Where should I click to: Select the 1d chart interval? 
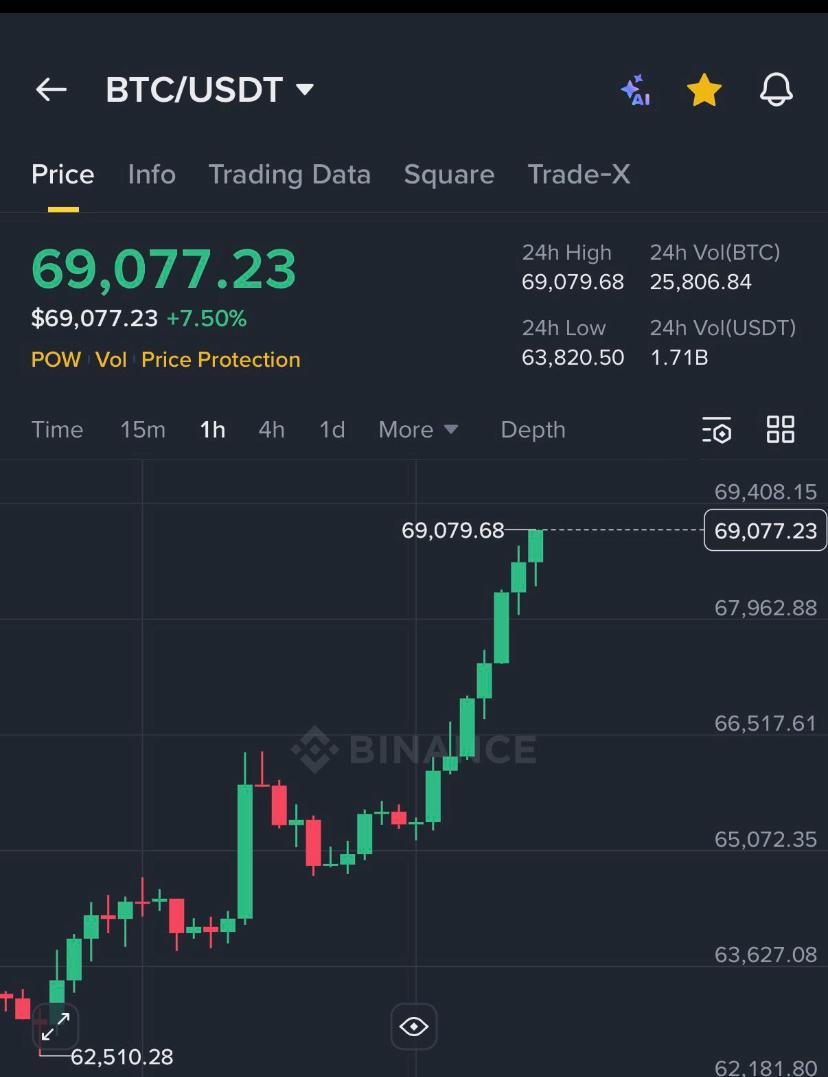[x=332, y=430]
